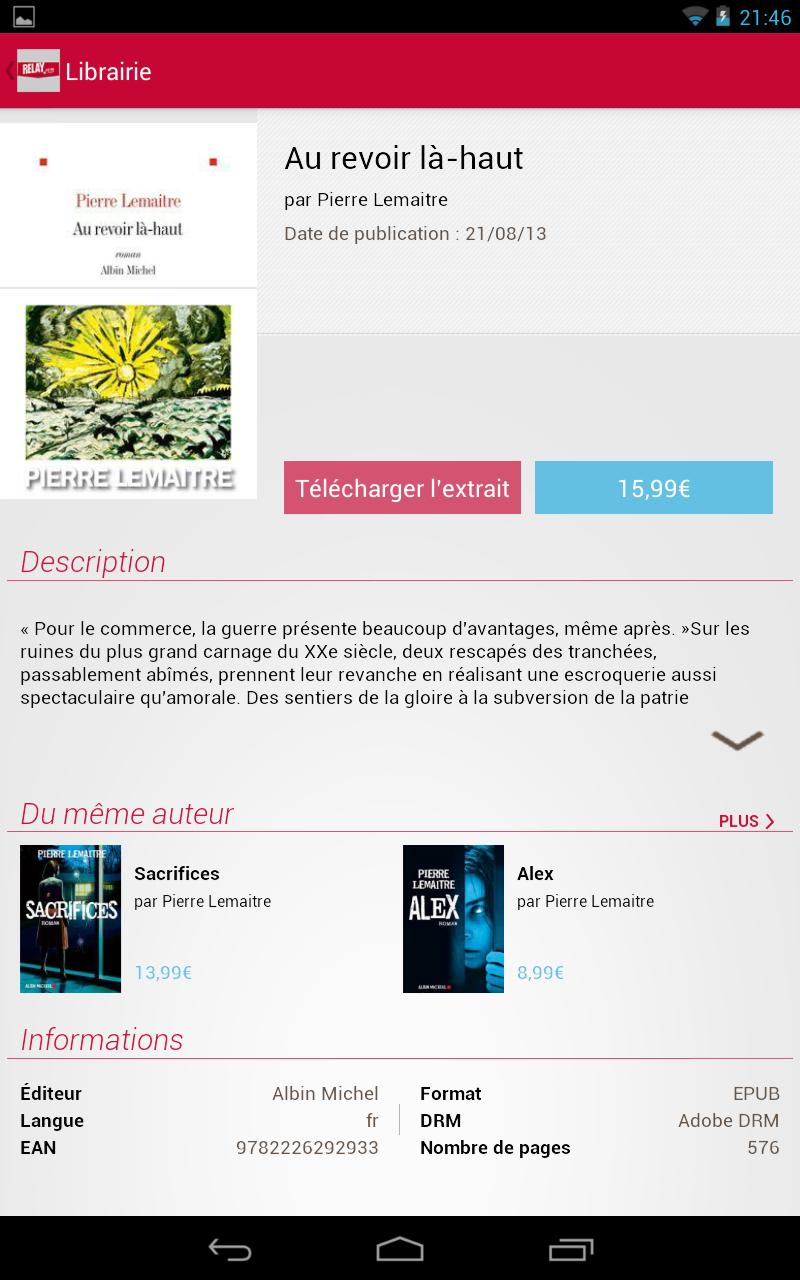Tap the system back button
This screenshot has height=1280, width=800.
tap(229, 1249)
